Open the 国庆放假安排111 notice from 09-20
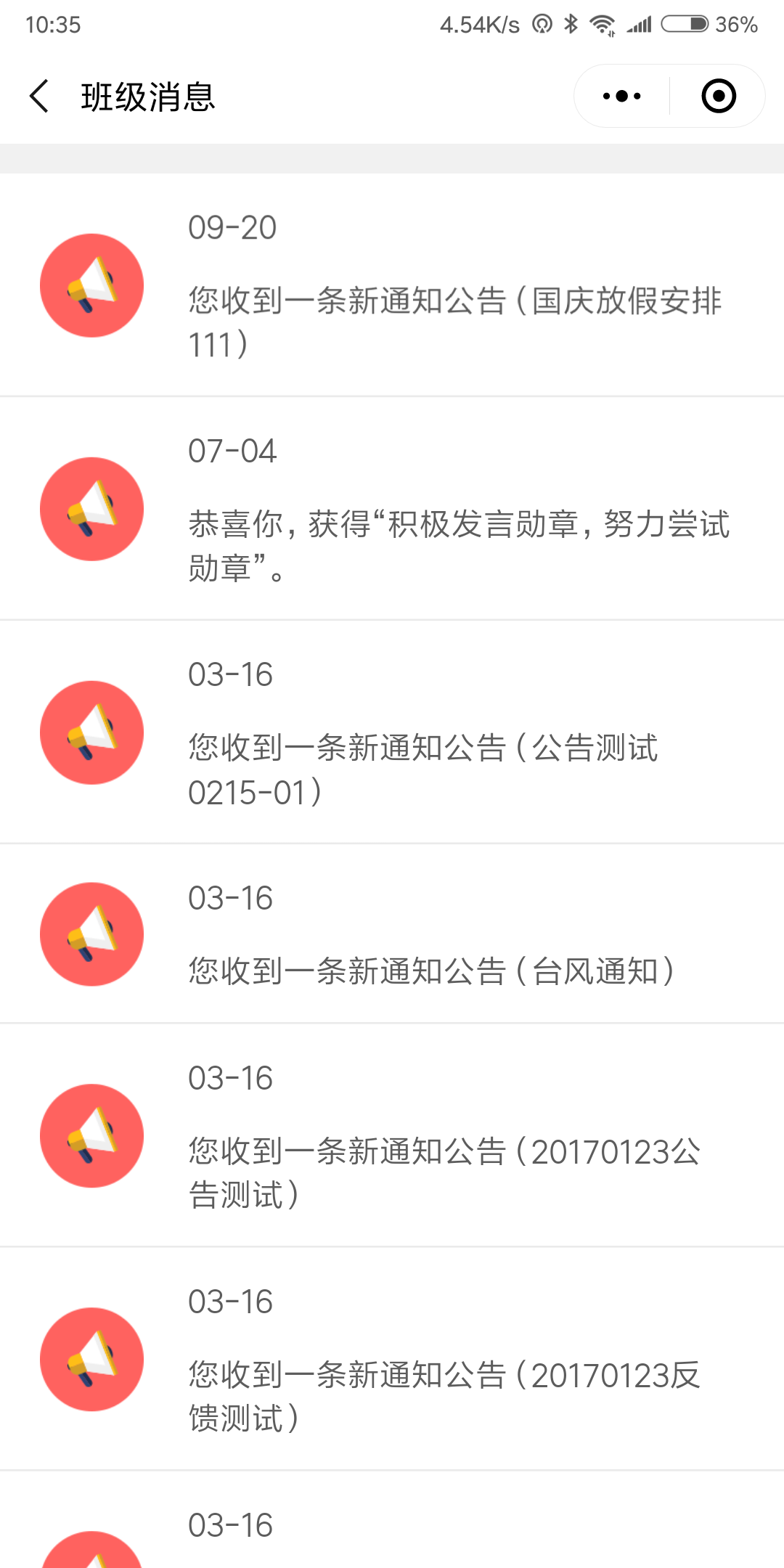The width and height of the screenshot is (784, 1568). (392, 285)
